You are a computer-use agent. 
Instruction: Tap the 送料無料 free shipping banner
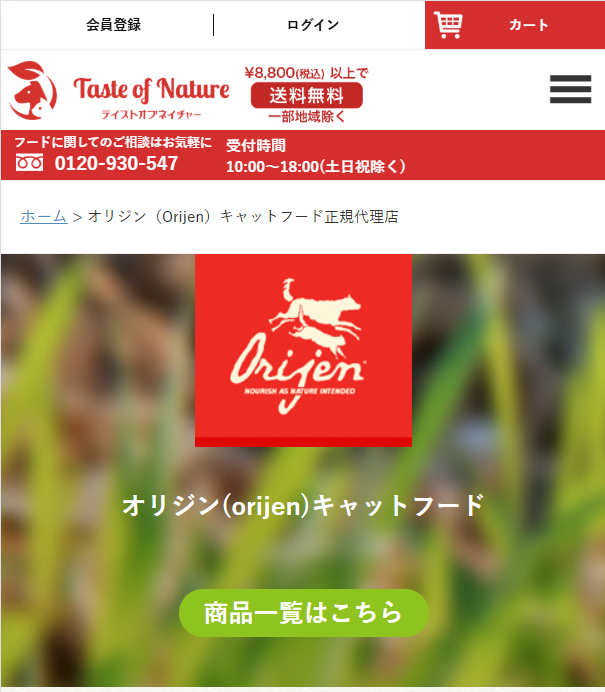[306, 94]
